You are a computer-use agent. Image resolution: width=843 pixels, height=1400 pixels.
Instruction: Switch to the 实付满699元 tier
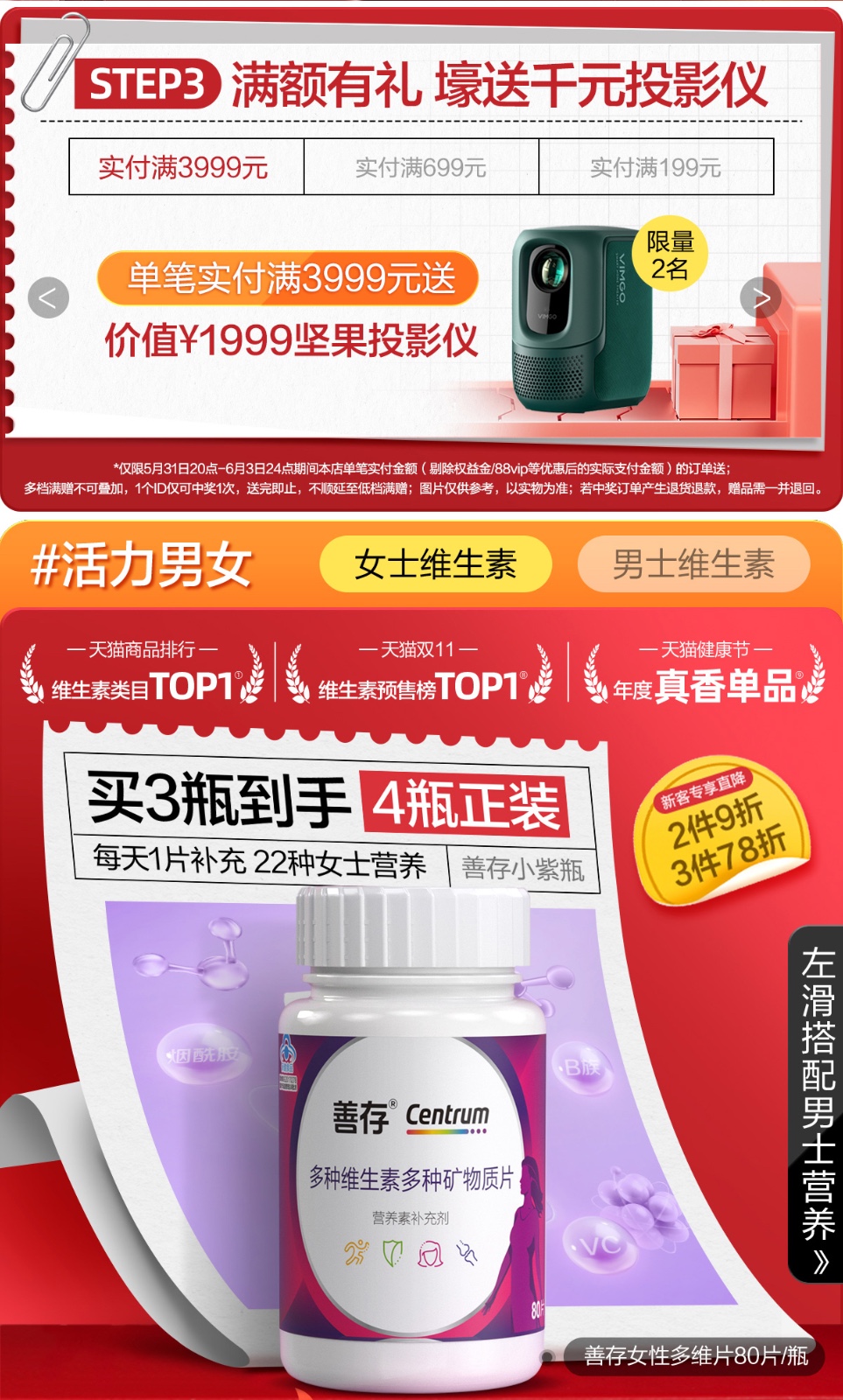(421, 167)
